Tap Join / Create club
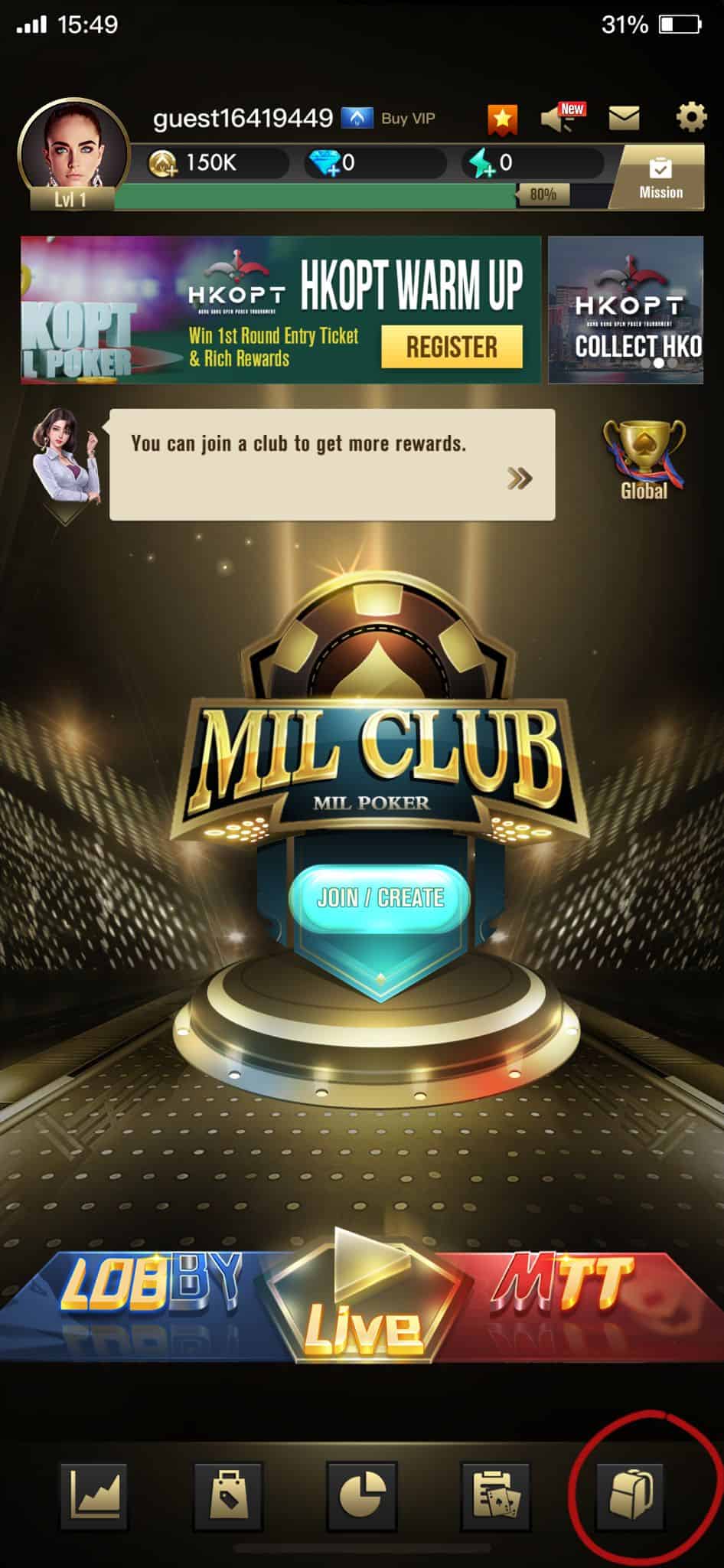 (380, 897)
